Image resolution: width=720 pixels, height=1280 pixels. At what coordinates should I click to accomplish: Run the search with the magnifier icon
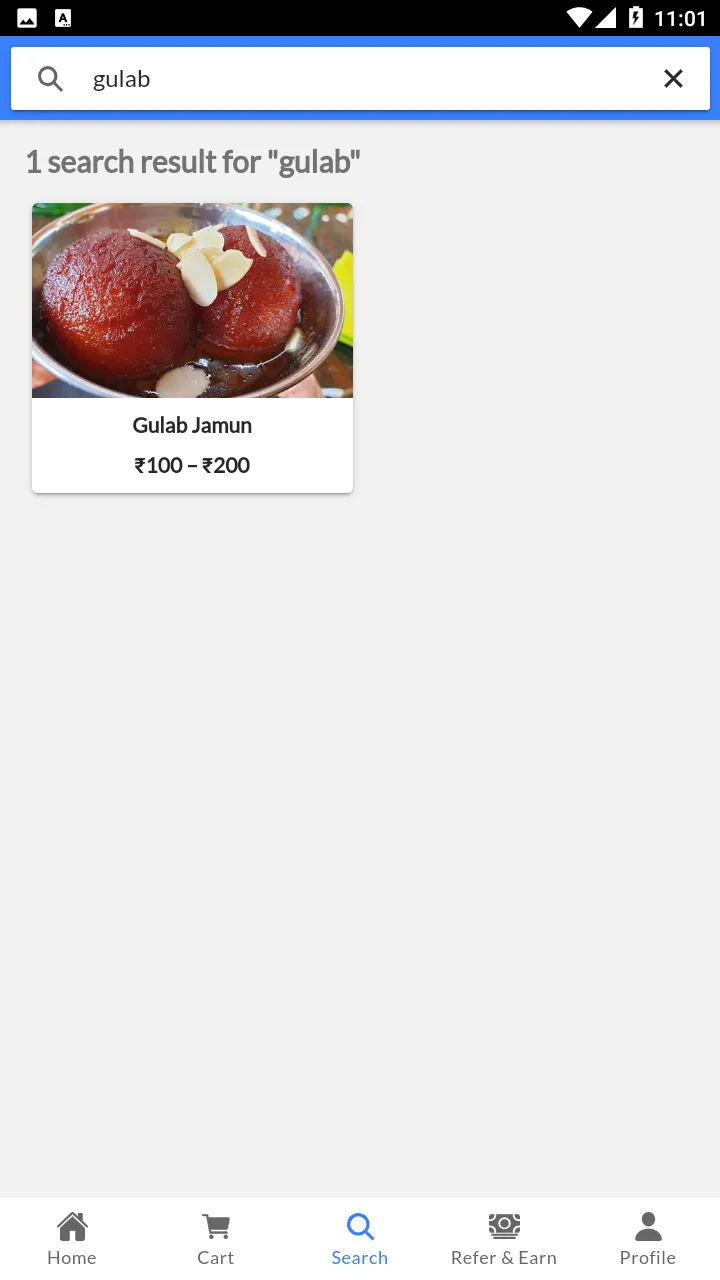click(x=50, y=79)
